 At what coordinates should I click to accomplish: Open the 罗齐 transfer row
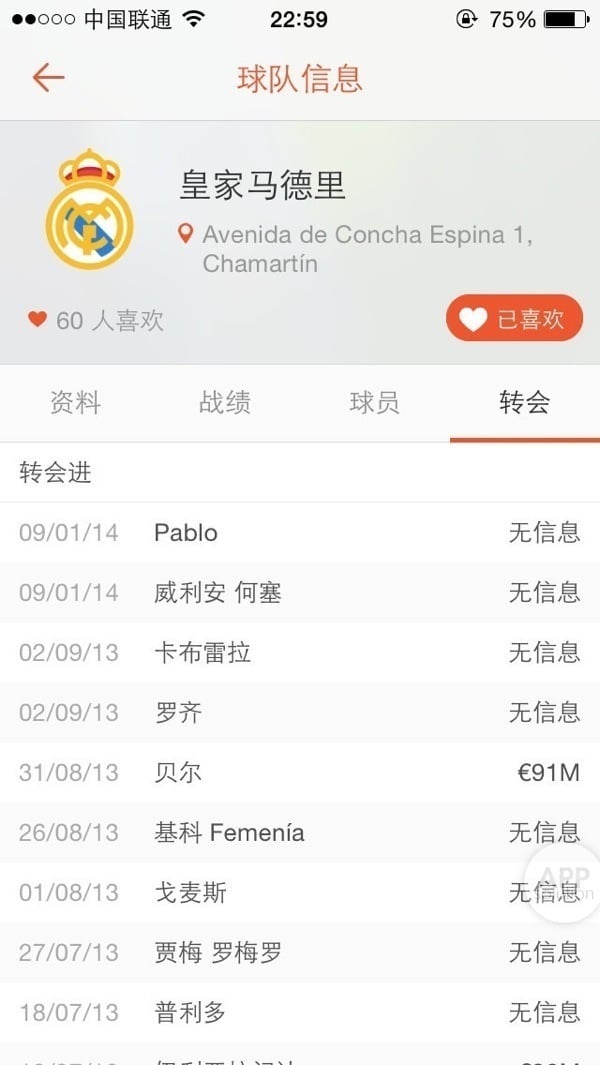coord(300,713)
